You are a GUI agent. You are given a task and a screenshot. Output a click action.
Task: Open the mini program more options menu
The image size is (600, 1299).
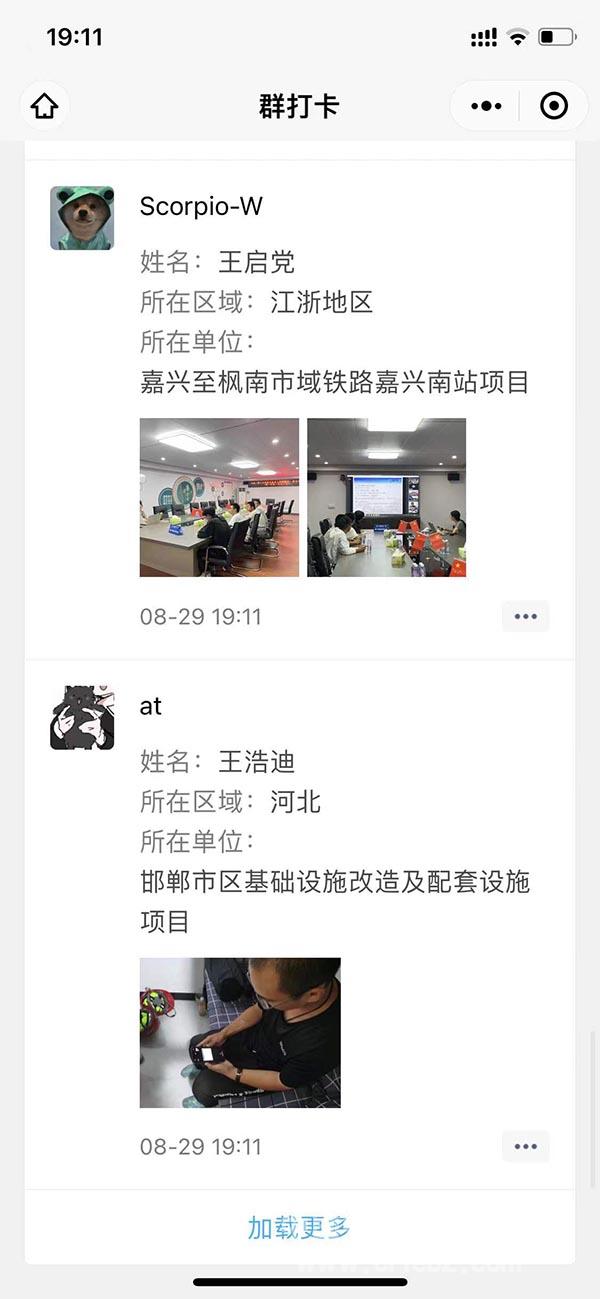[x=486, y=106]
